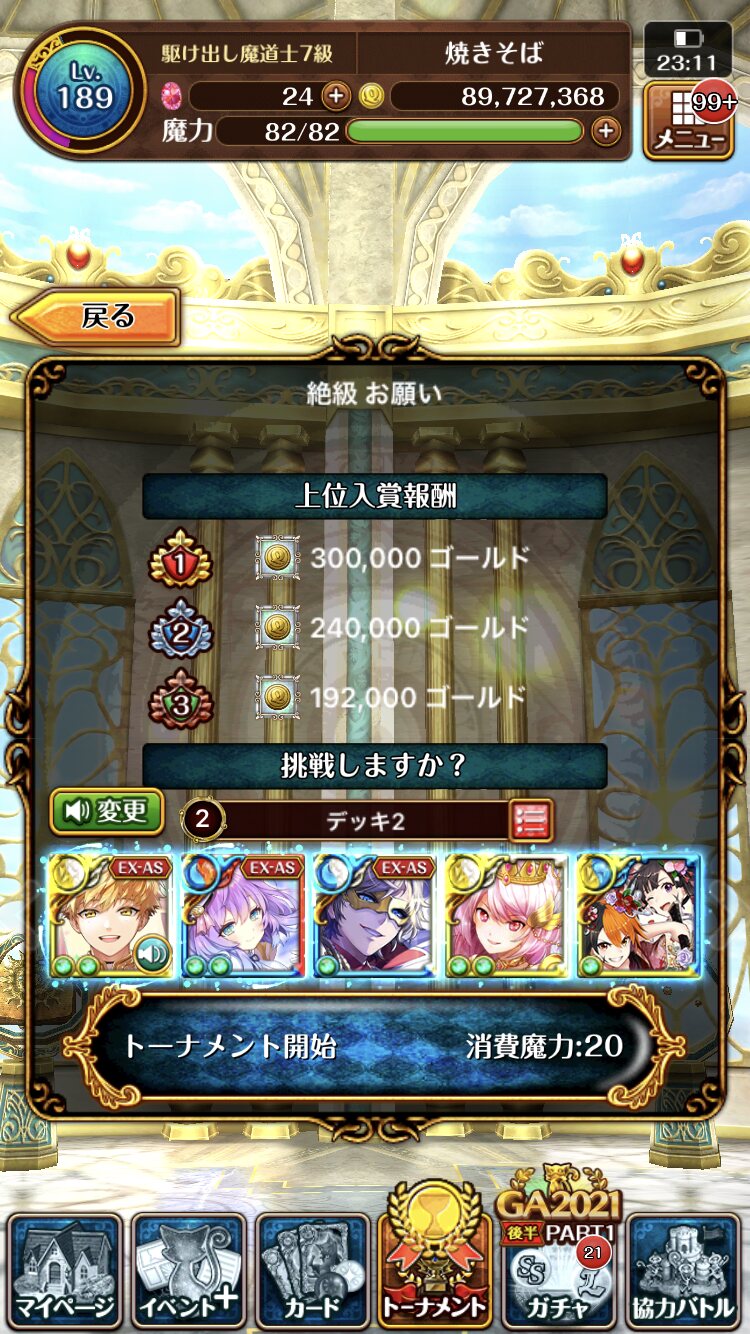Select the purple-haired girl card

242,915
